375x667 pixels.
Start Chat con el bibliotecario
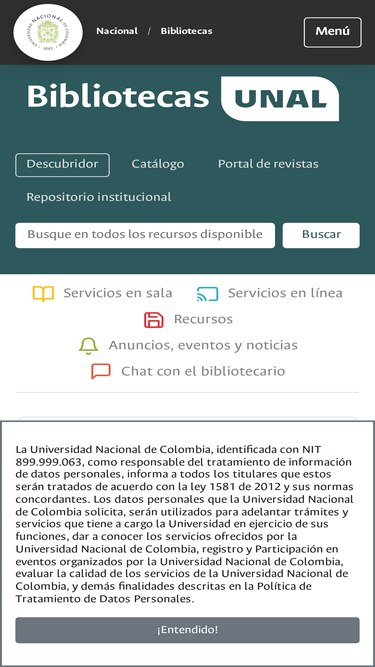click(x=188, y=371)
